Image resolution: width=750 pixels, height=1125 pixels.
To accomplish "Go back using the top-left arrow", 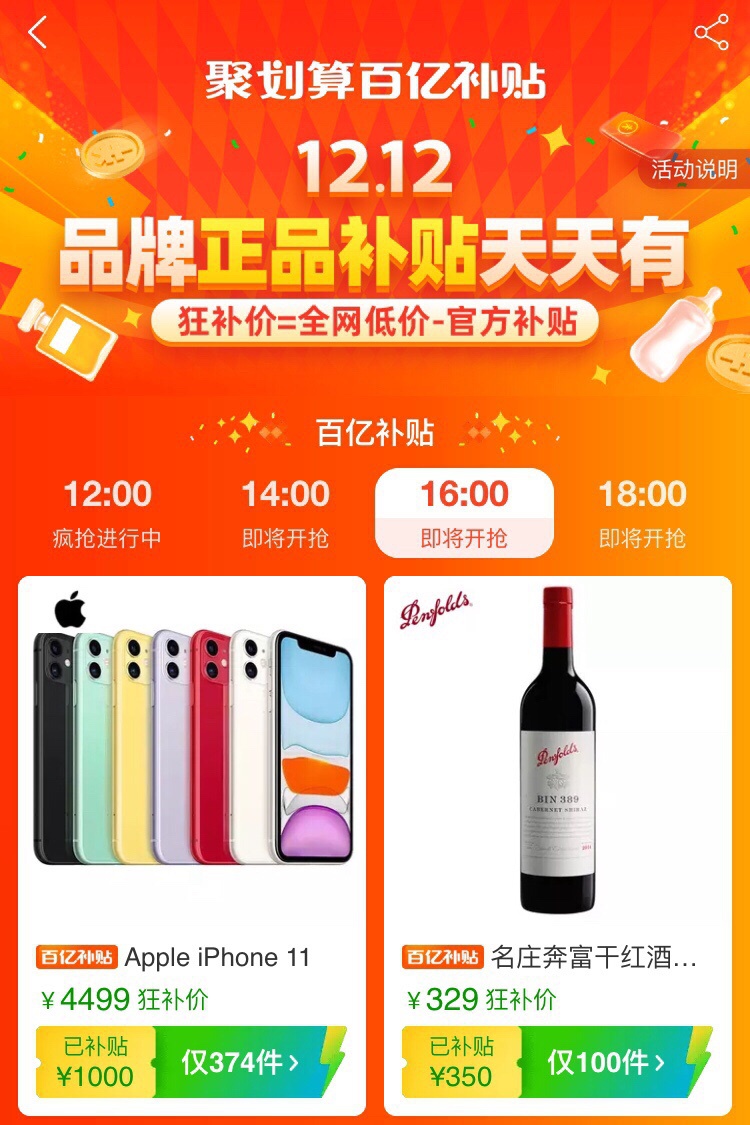I will click(38, 33).
